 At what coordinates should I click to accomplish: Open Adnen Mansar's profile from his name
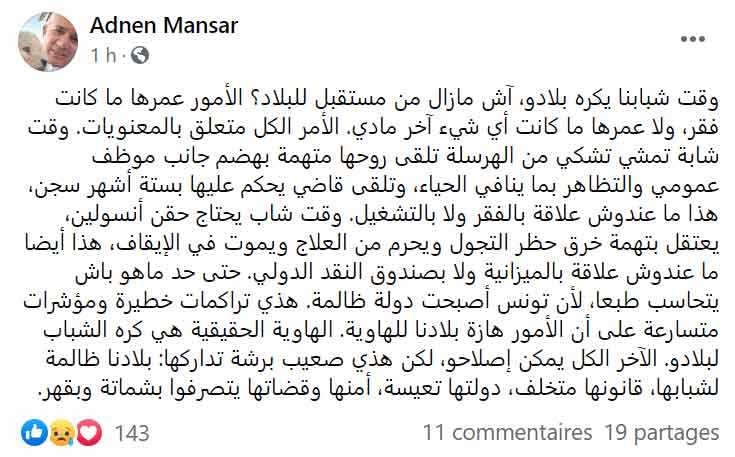(163, 25)
